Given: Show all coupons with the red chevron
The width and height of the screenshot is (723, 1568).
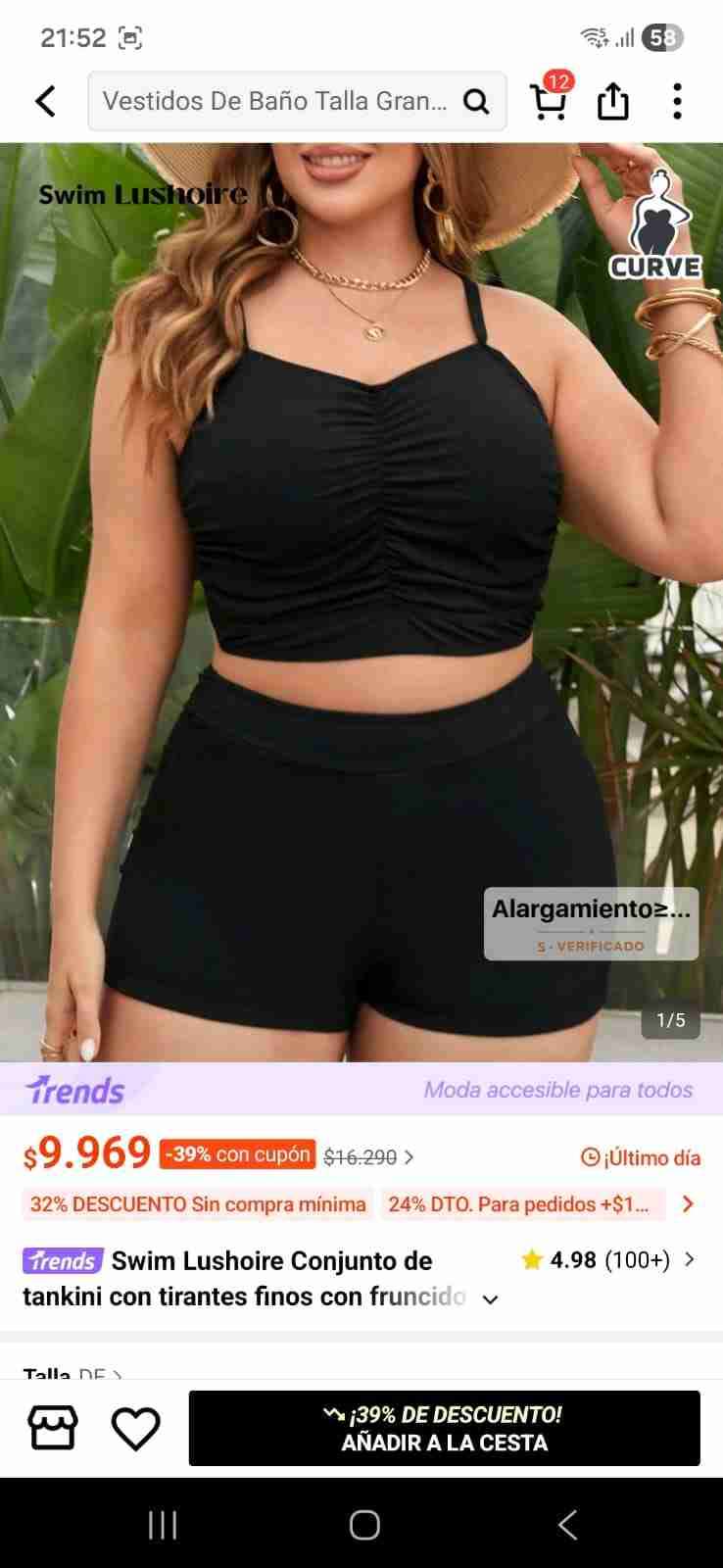Looking at the screenshot, I should click(x=688, y=1204).
